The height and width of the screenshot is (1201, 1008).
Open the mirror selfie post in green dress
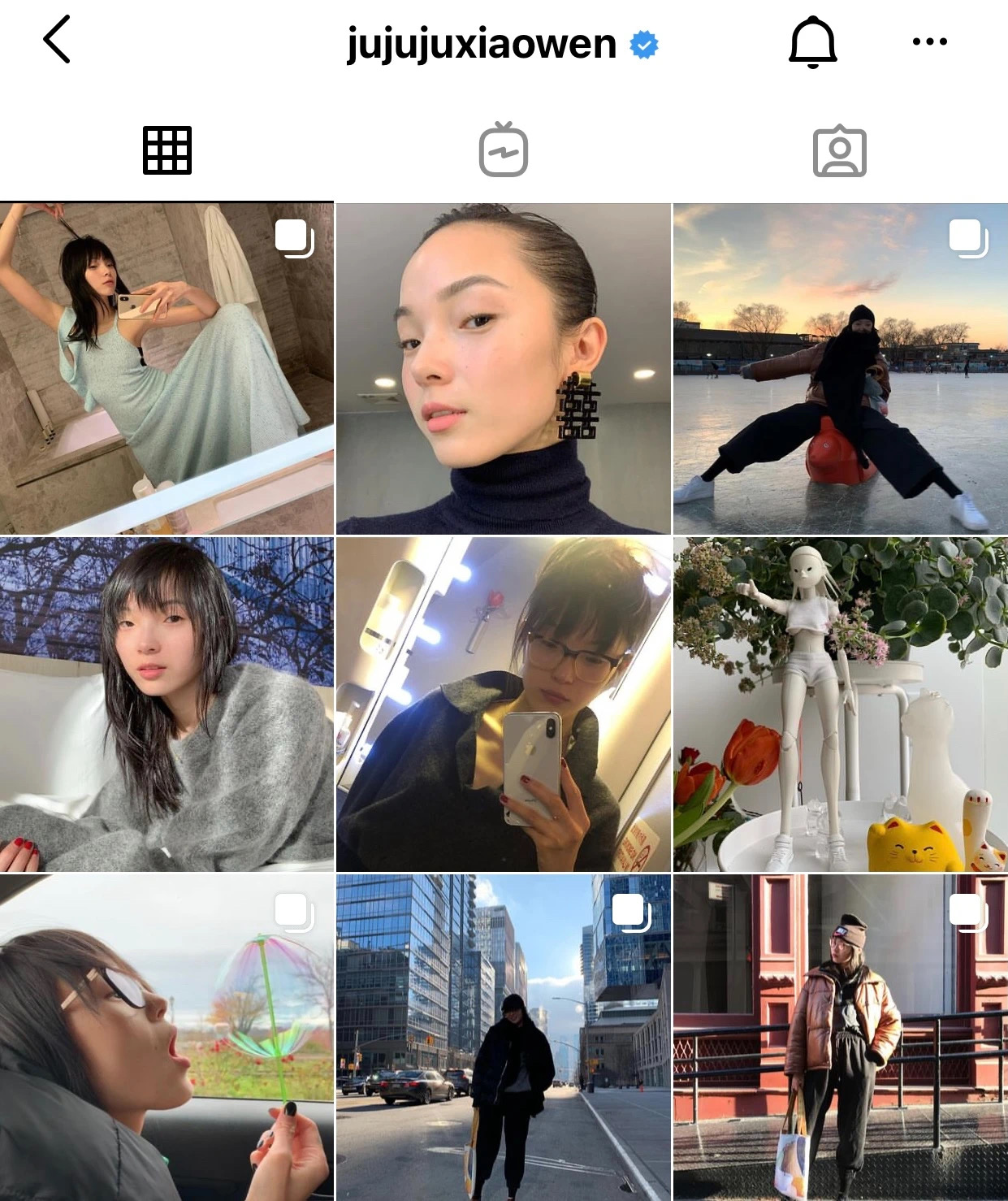click(167, 369)
